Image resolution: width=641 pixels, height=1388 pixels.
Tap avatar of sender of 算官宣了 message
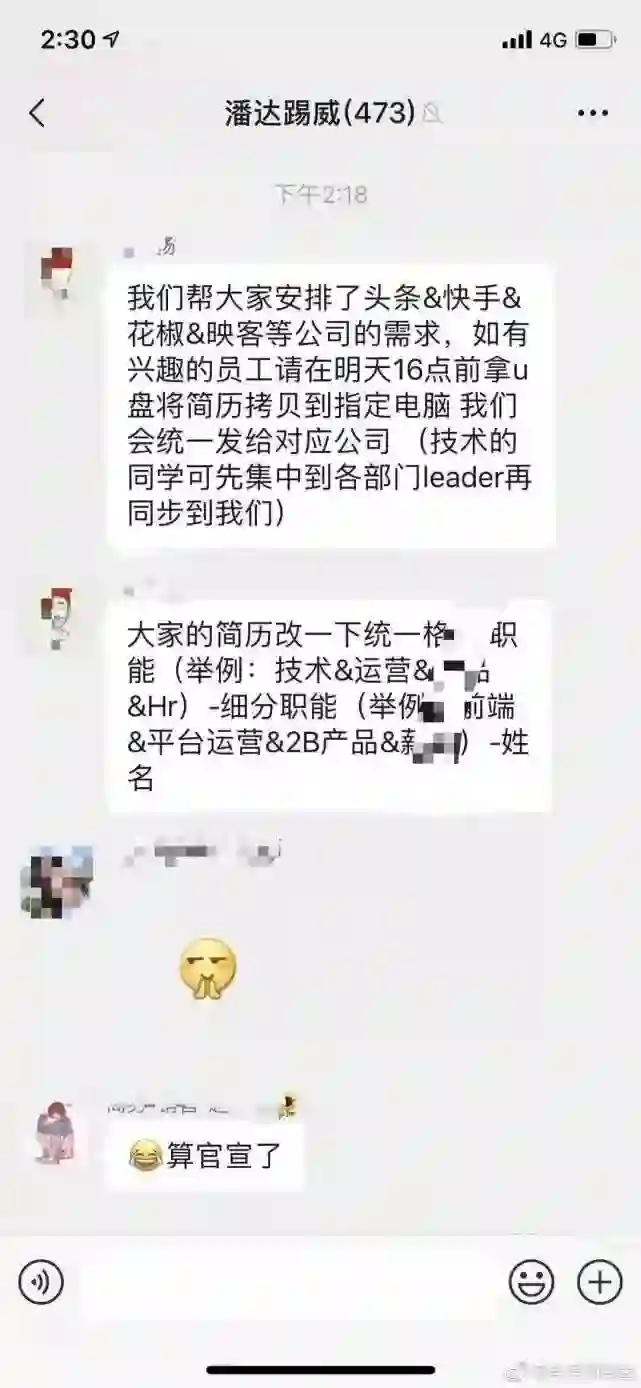pos(57,1131)
